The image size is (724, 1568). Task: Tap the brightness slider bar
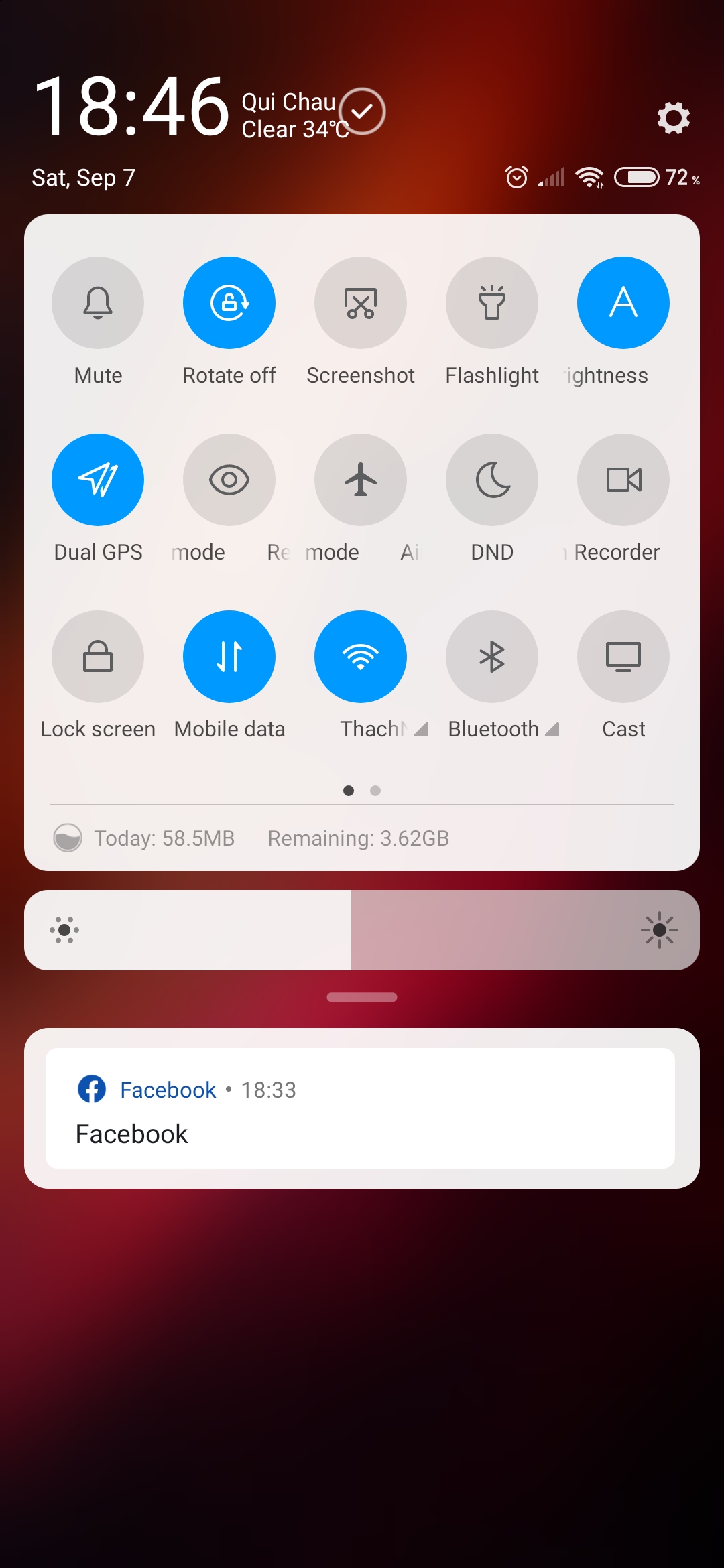pos(362,930)
